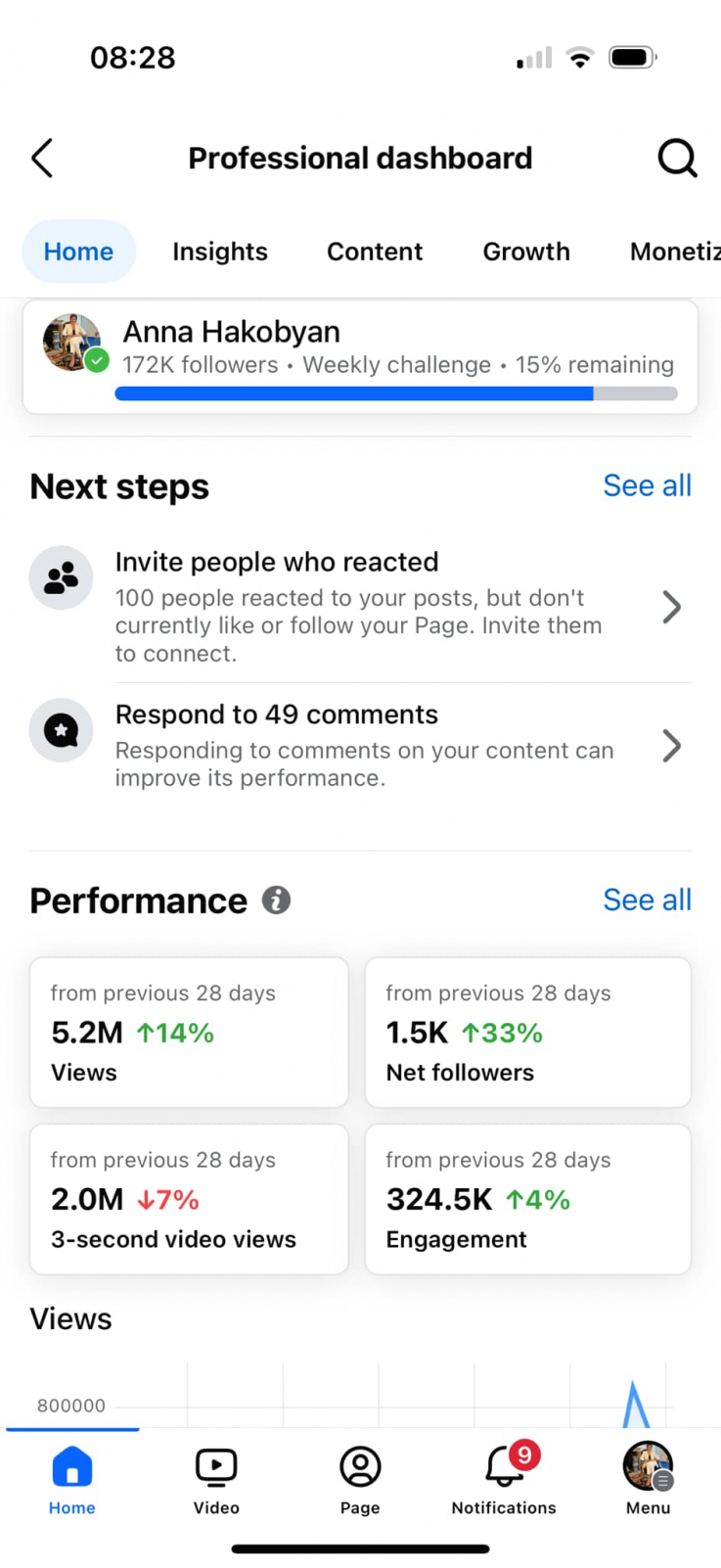This screenshot has height=1568, width=721.
Task: See all next steps
Action: [647, 485]
